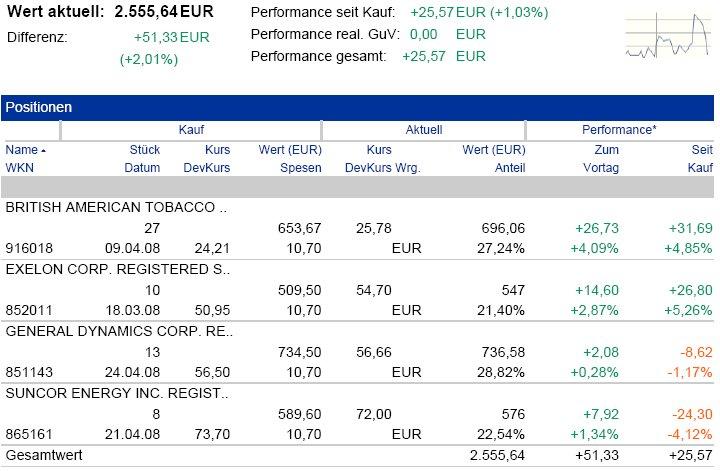Open BRITISH AMERICAN TOBACCO position details
The height and width of the screenshot is (471, 720).
point(116,207)
